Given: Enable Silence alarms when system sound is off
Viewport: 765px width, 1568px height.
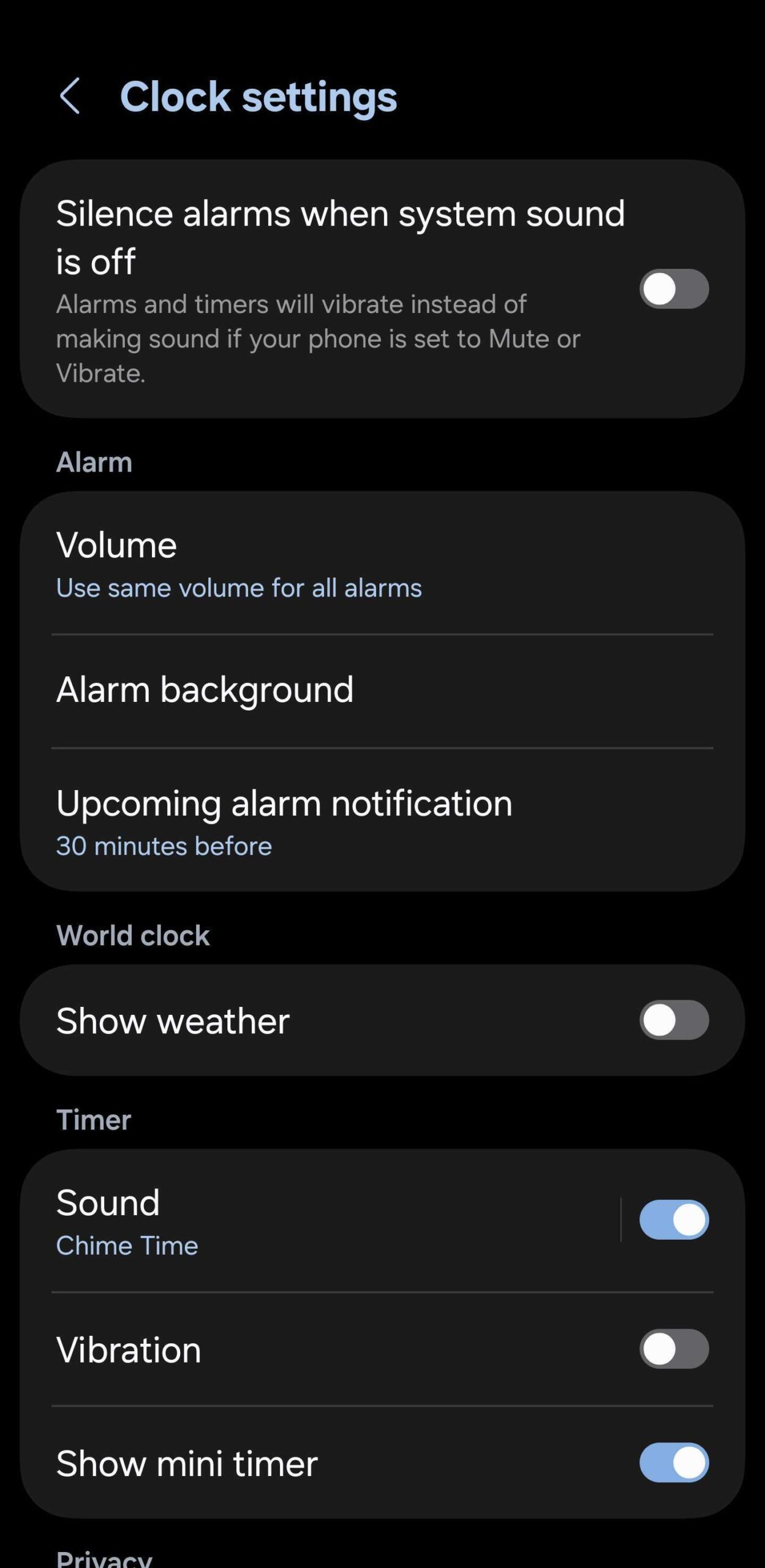Looking at the screenshot, I should tap(674, 288).
